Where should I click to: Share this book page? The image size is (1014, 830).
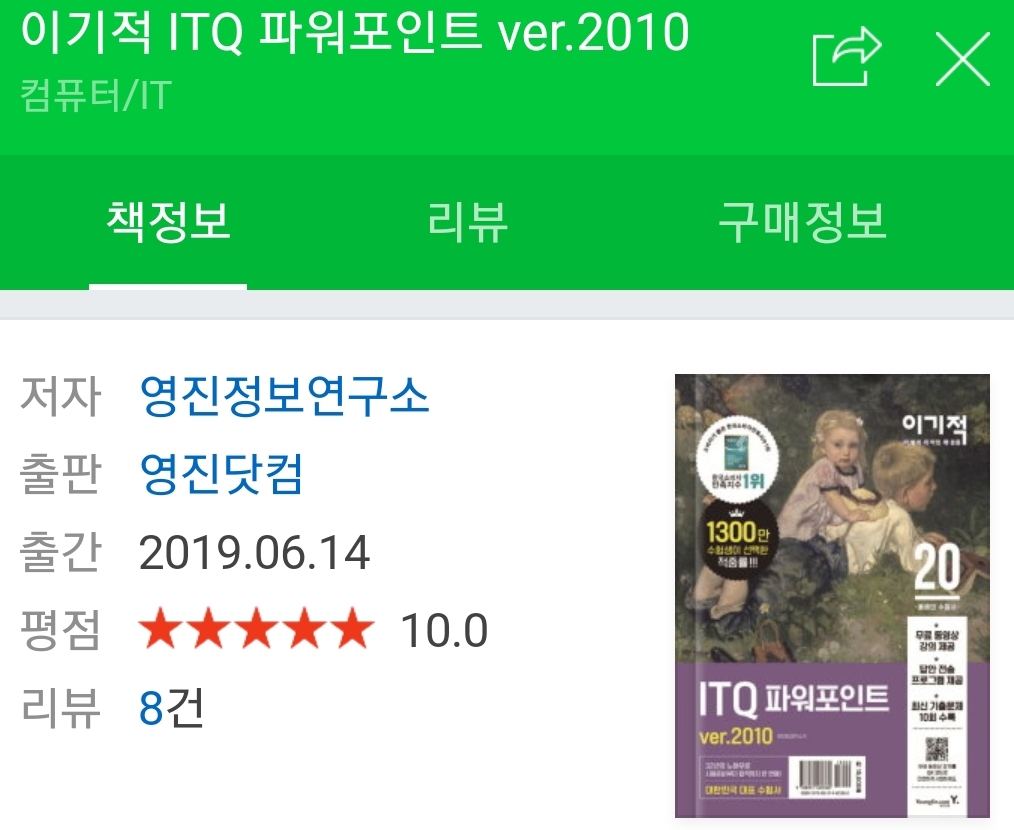tap(846, 60)
